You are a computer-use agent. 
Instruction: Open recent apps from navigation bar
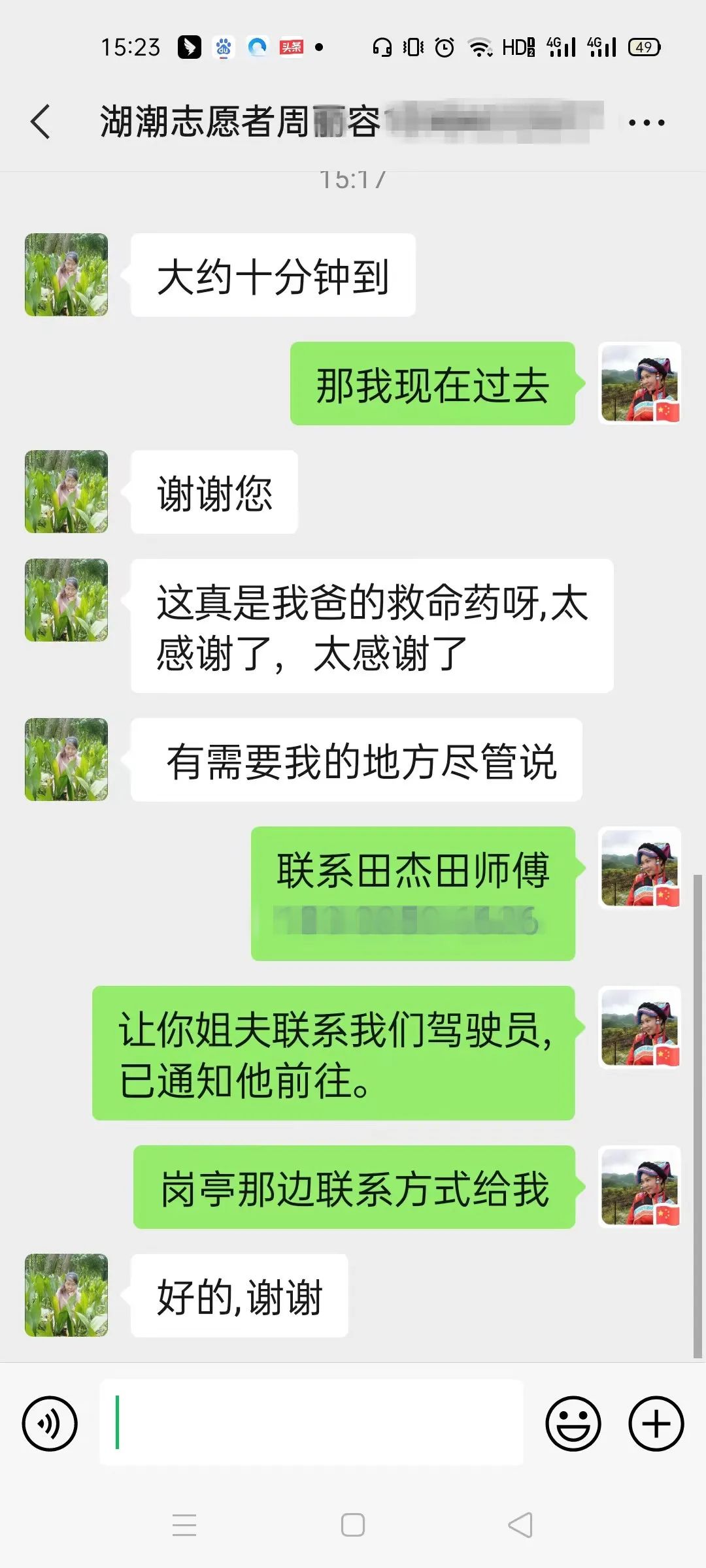[184, 1526]
